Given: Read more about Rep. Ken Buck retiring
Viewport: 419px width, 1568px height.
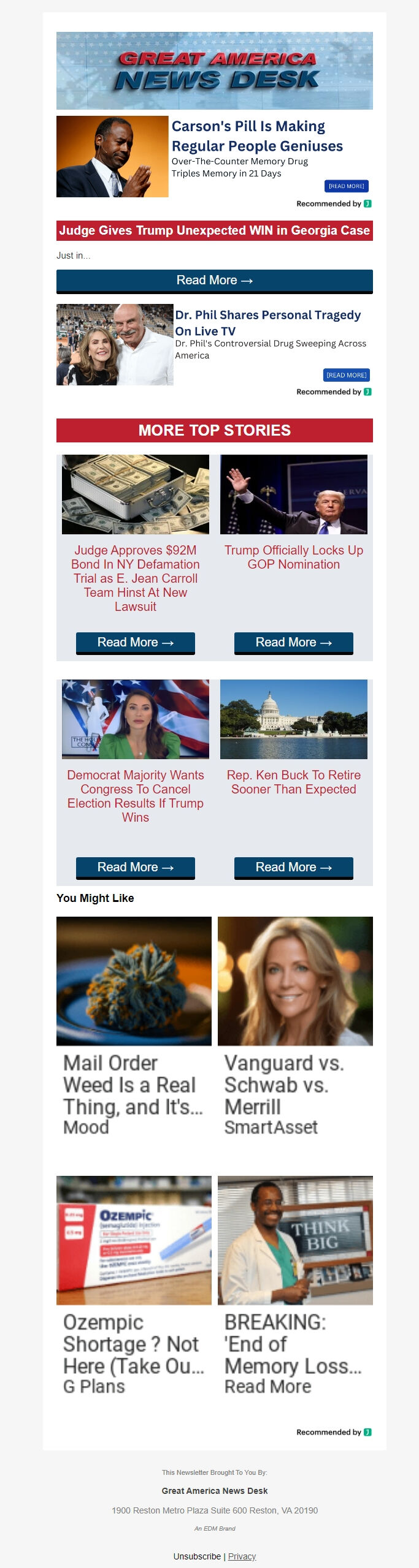Looking at the screenshot, I should pyautogui.click(x=293, y=868).
